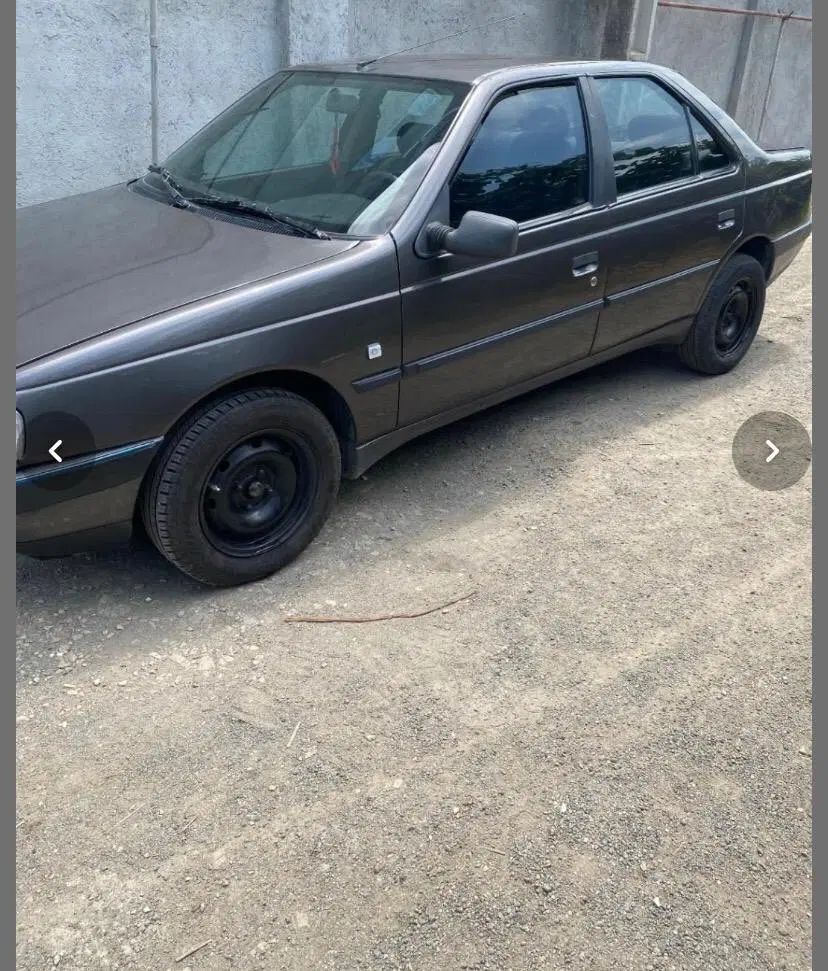This screenshot has width=828, height=971.
Task: Go to the previous car photo
Action: point(56,451)
